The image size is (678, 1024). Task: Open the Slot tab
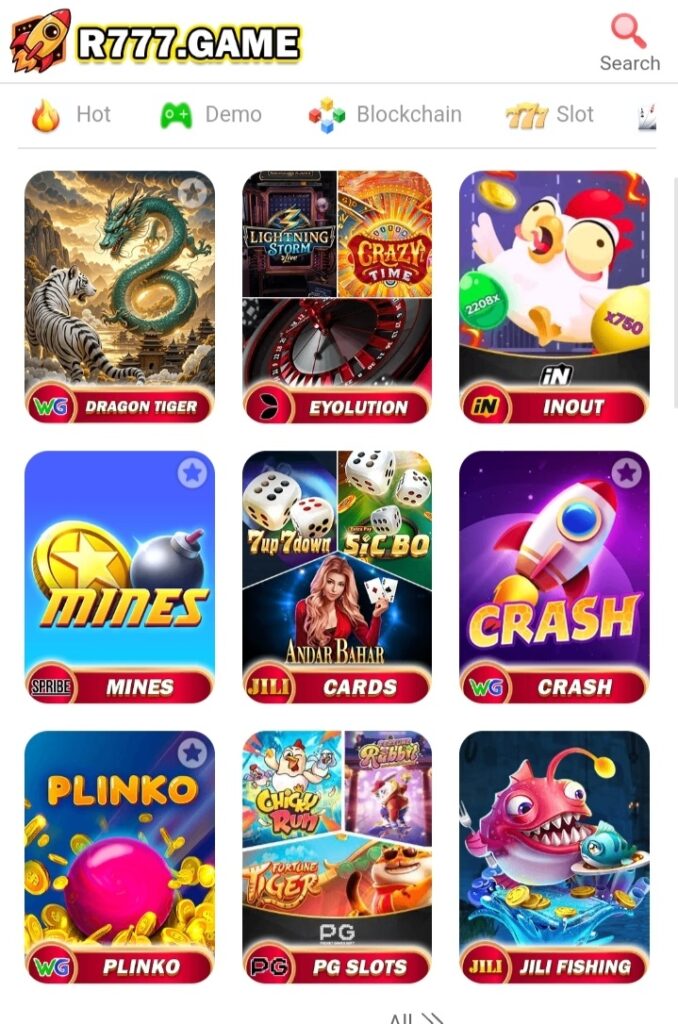(550, 115)
